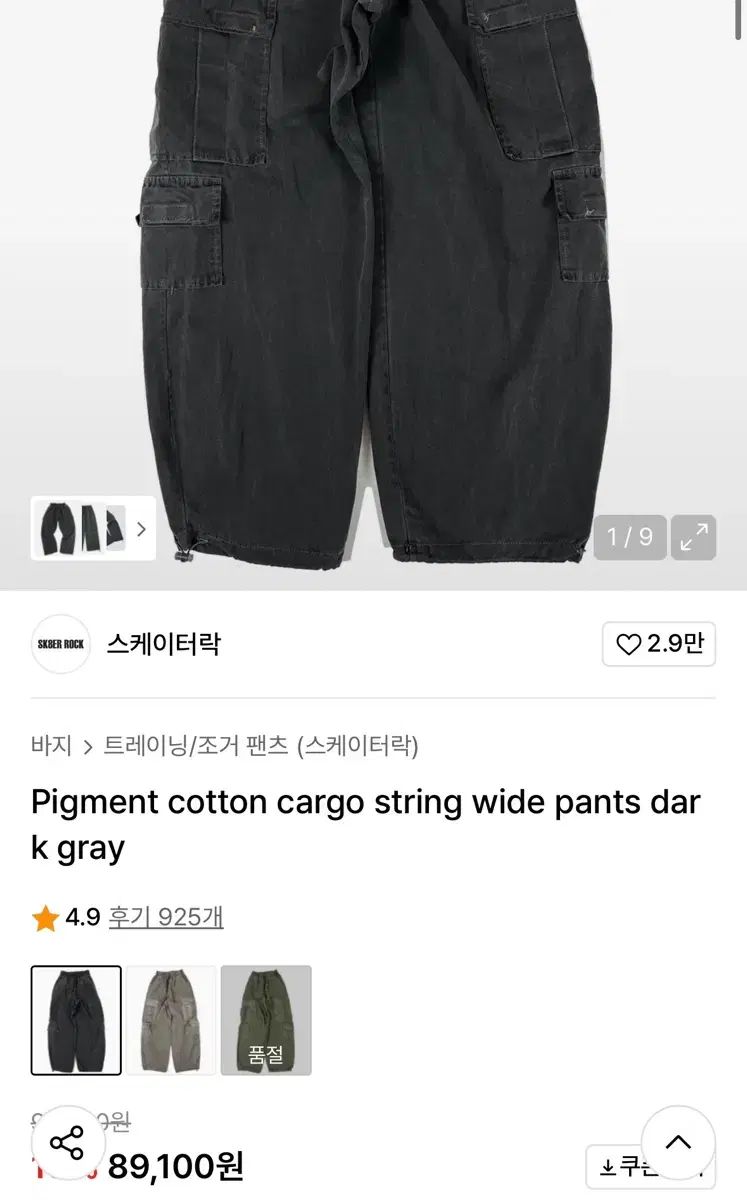Select the dark gray color option
747x1200 pixels.
pos(76,1020)
